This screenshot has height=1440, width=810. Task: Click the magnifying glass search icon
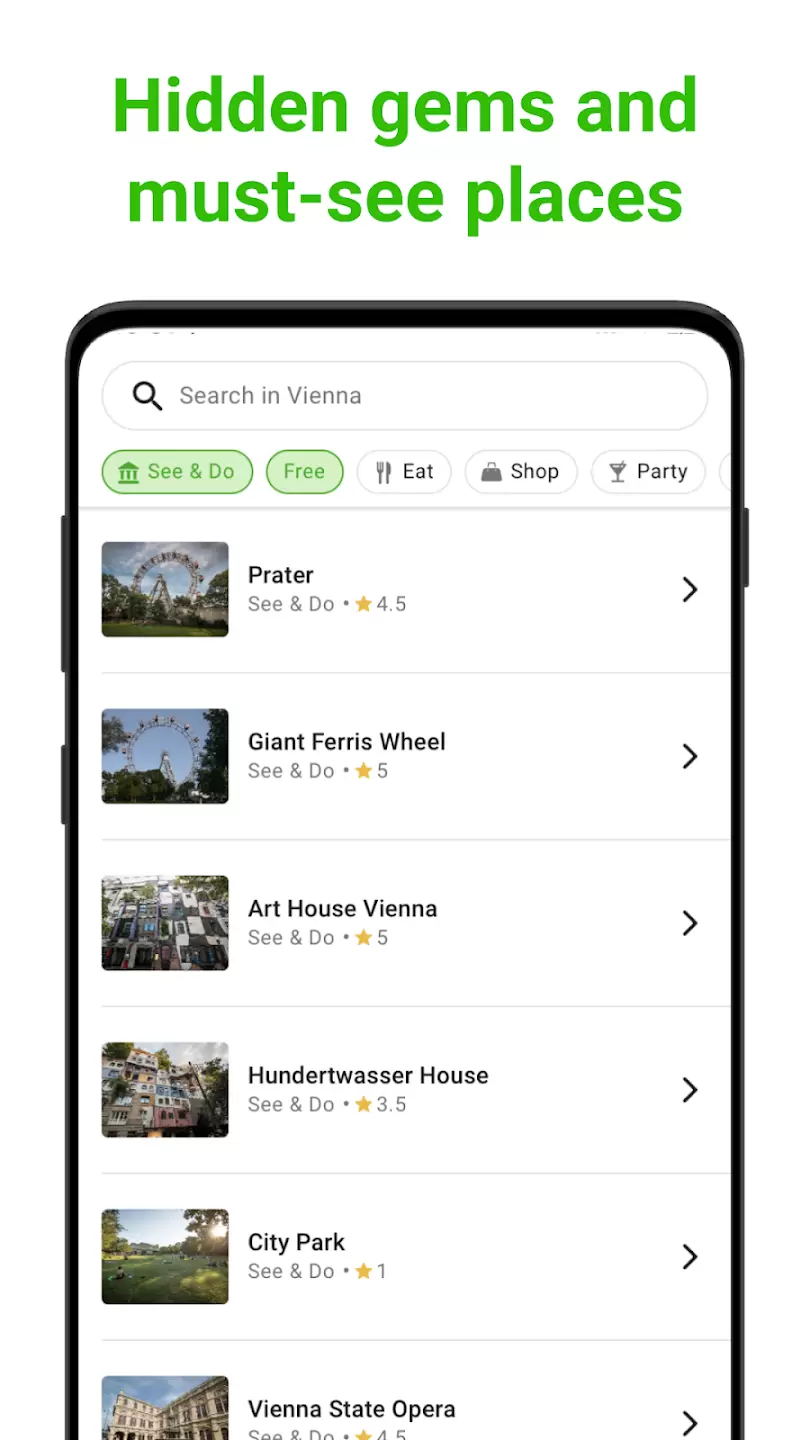(147, 396)
